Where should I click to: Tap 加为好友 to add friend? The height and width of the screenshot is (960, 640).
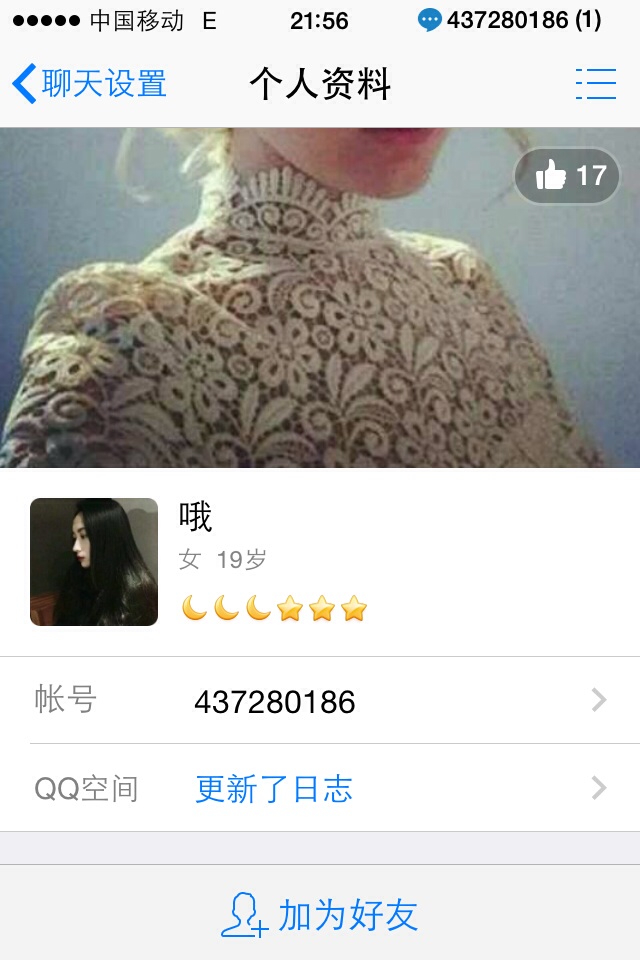(320, 915)
